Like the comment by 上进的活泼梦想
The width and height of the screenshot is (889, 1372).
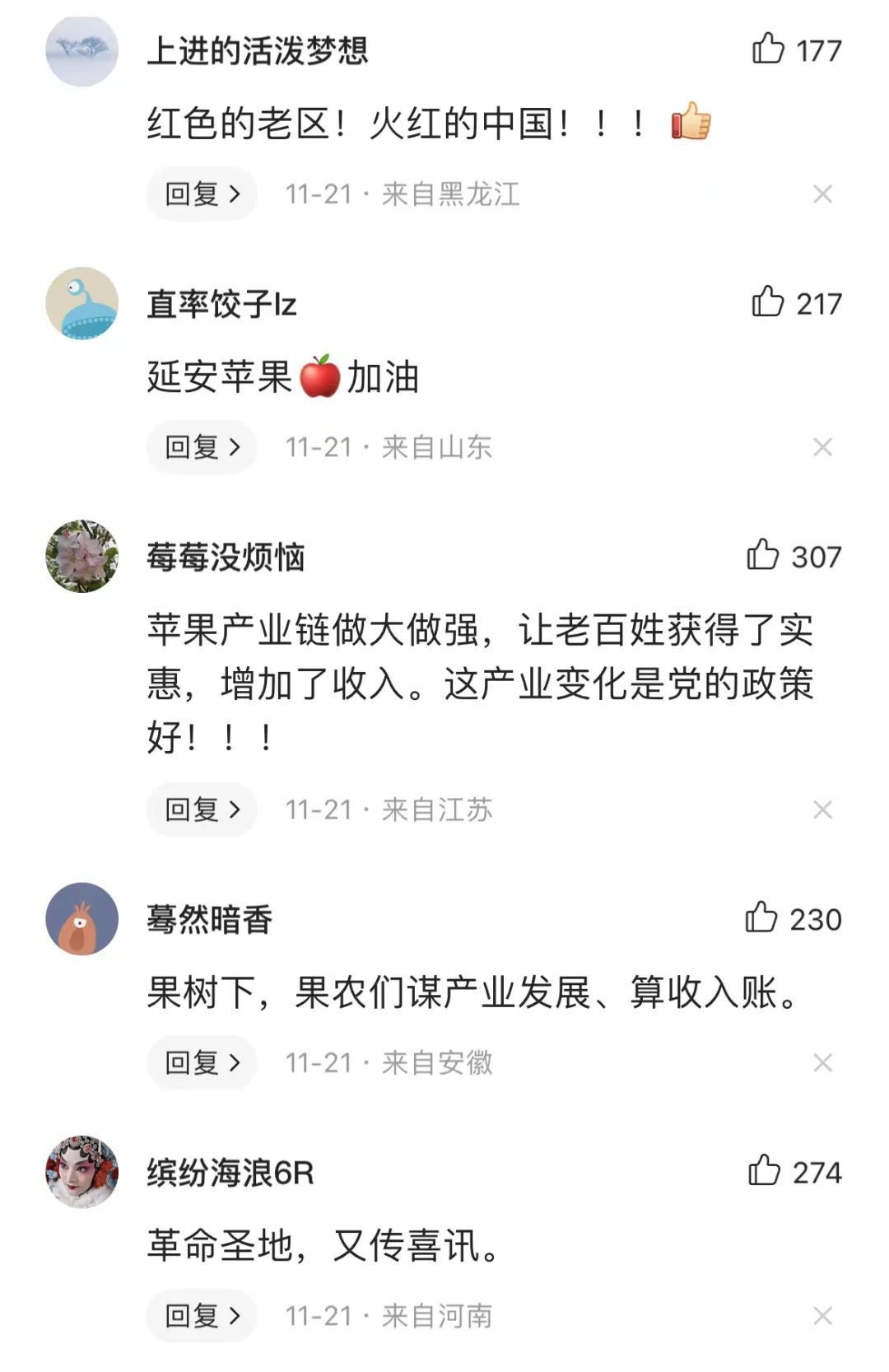point(769,49)
